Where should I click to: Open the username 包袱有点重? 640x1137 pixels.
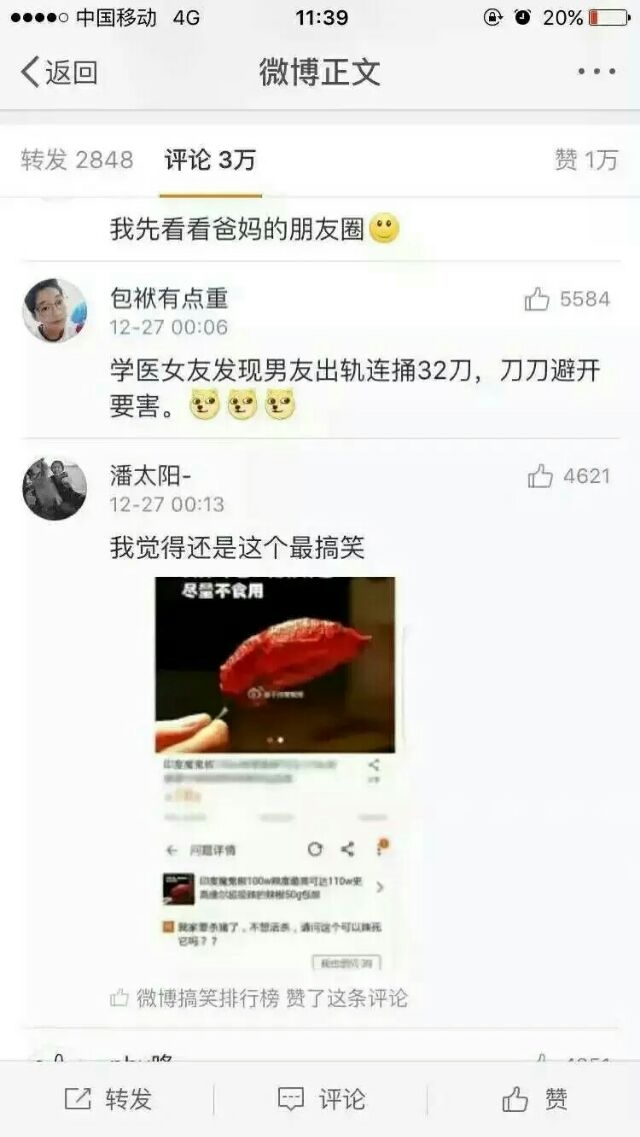tap(169, 297)
